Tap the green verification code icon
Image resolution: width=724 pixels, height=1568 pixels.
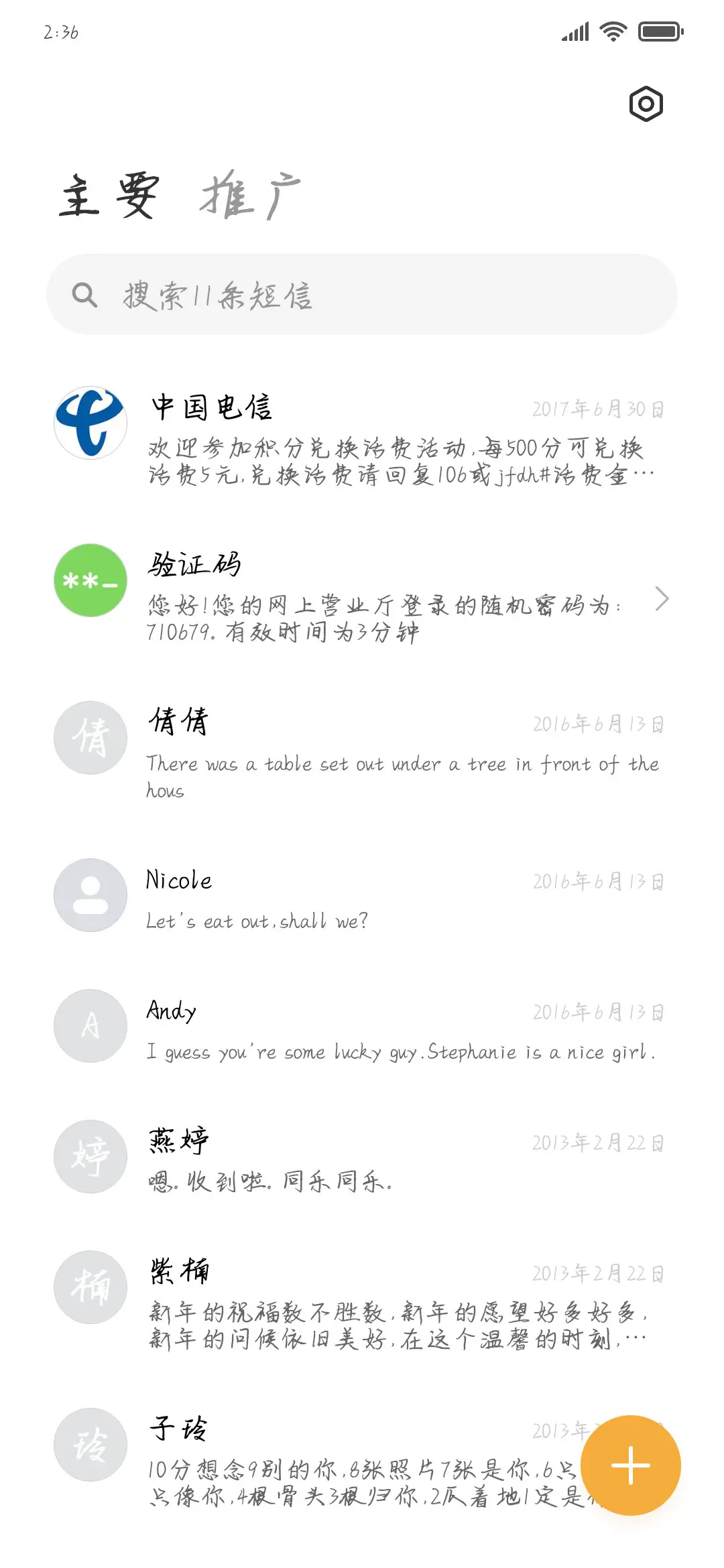90,582
